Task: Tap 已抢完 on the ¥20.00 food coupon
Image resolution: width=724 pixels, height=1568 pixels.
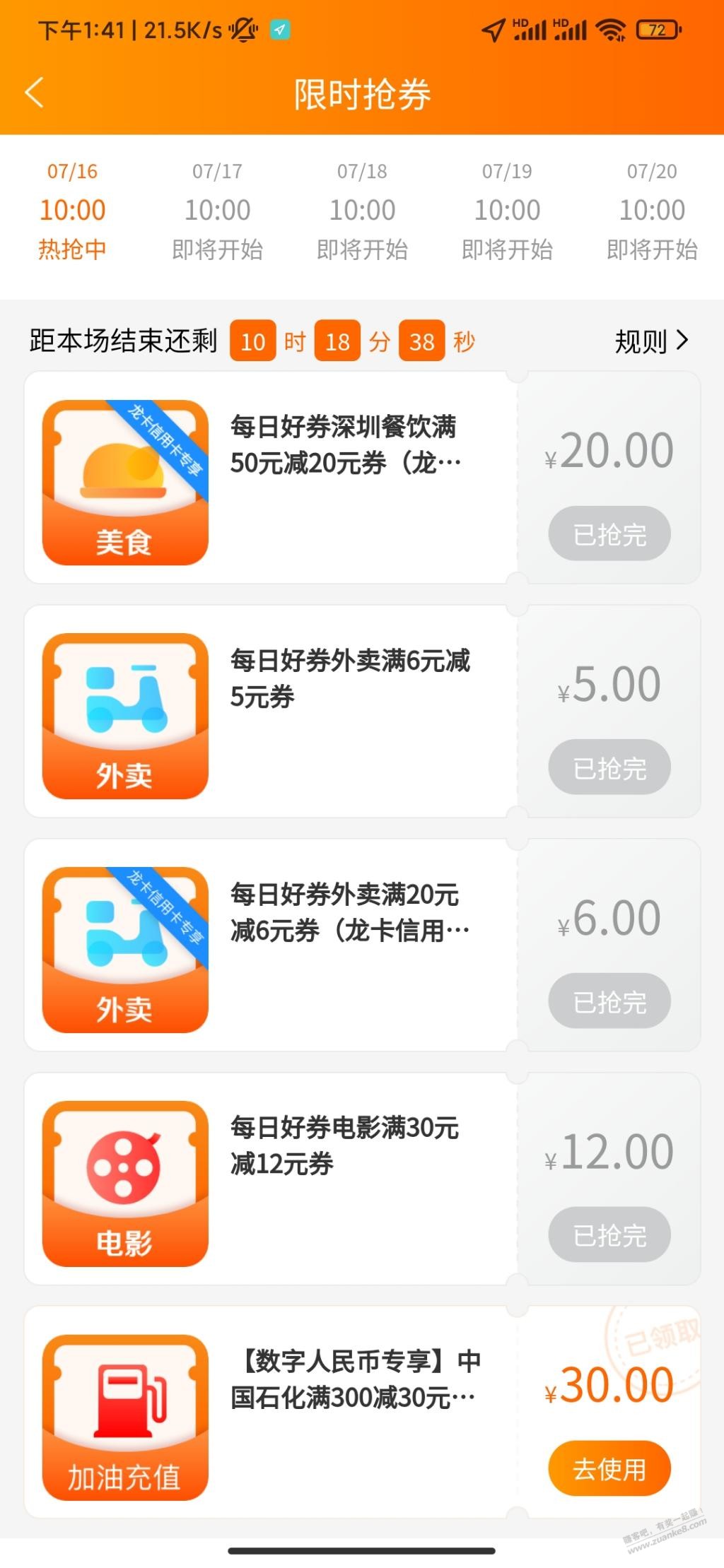Action: point(609,534)
